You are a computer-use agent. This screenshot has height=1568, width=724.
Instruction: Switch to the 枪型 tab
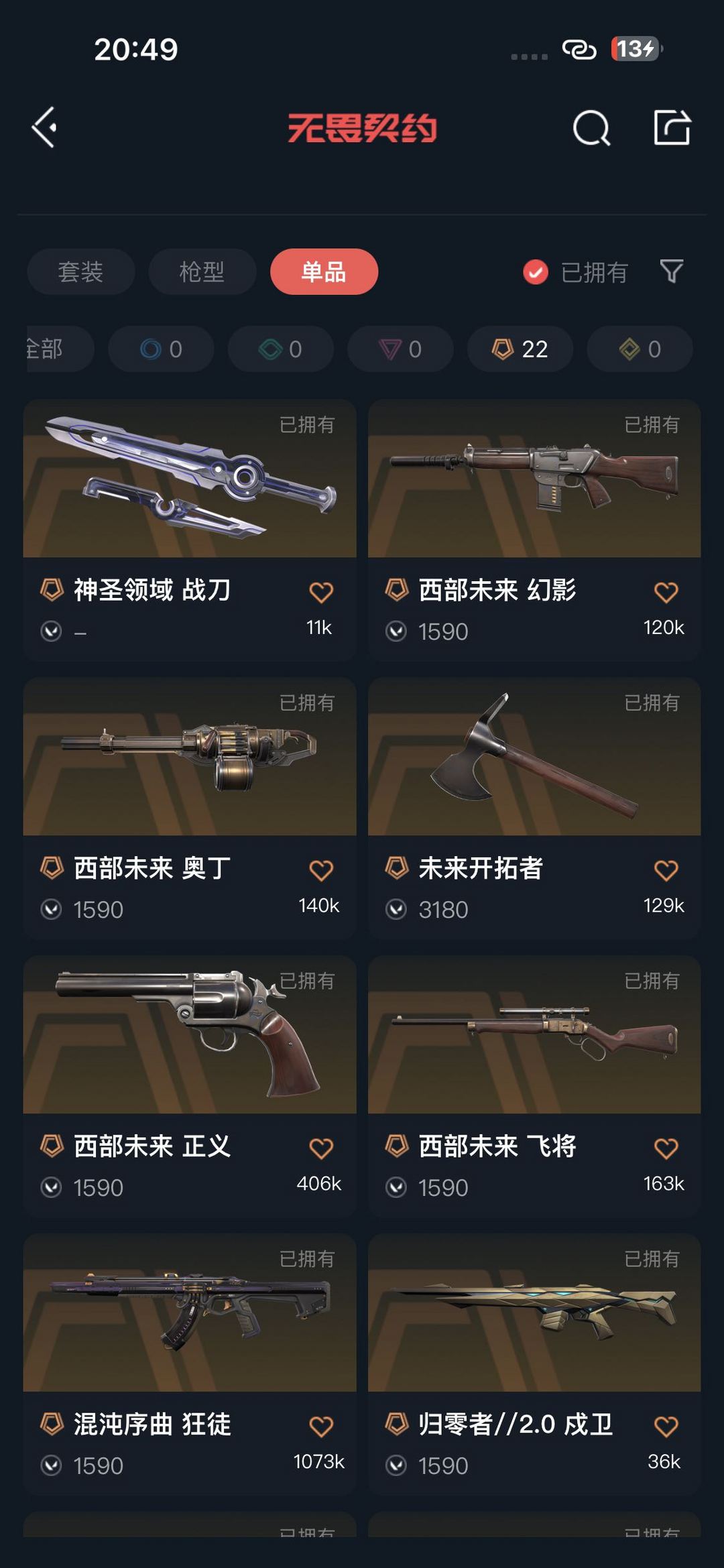202,272
